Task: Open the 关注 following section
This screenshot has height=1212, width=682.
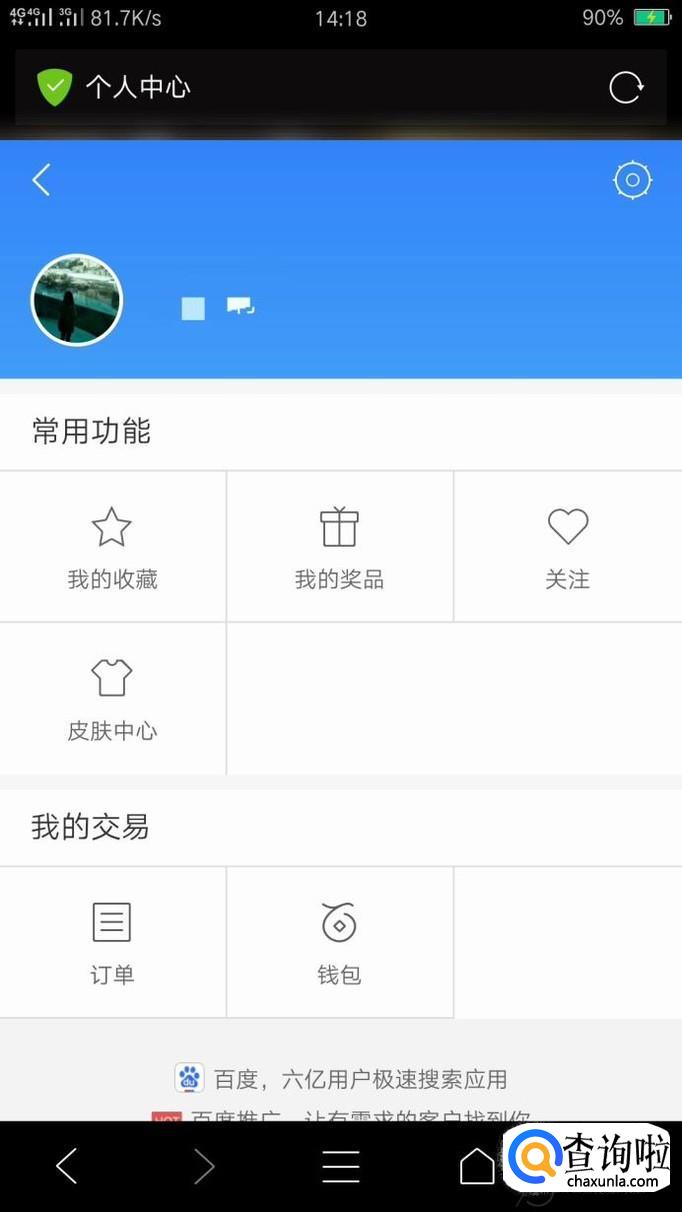Action: point(567,547)
